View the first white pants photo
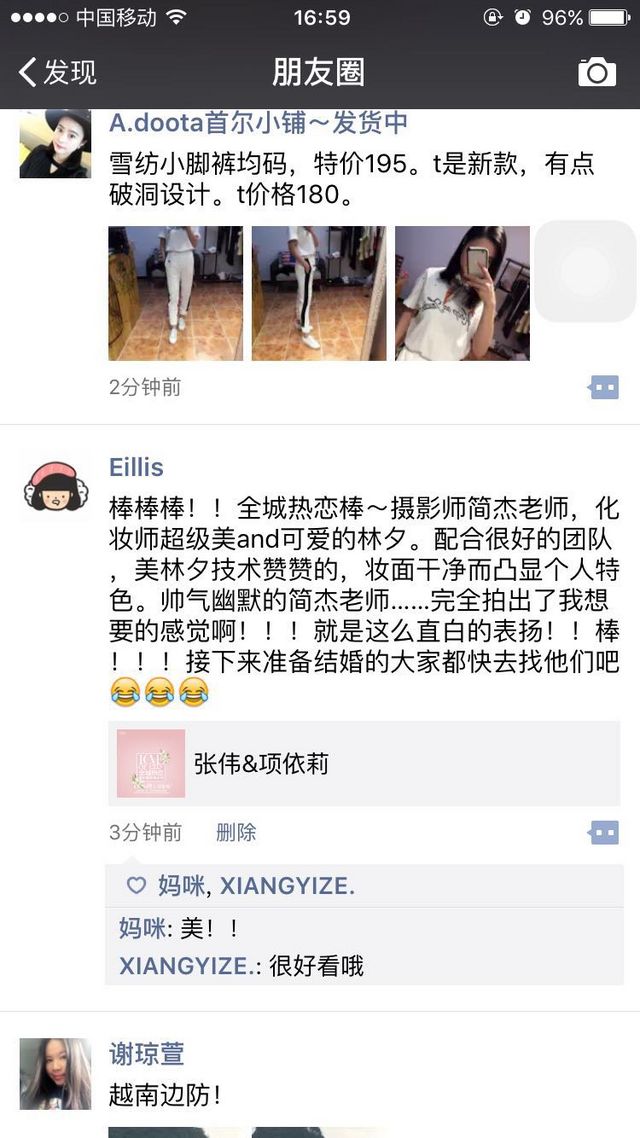Viewport: 640px width, 1138px height. point(176,293)
